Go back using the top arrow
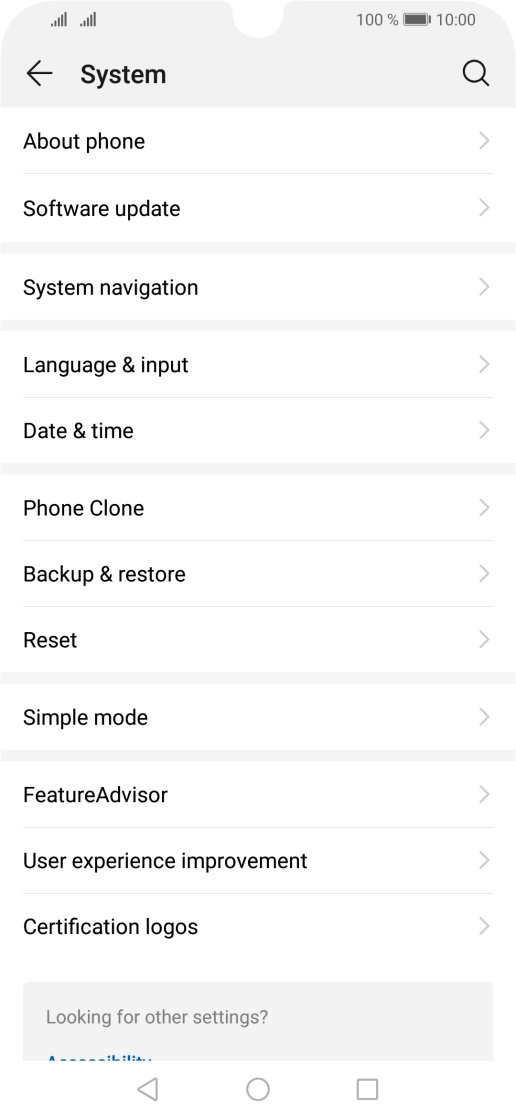This screenshot has height=1118, width=516. pyautogui.click(x=39, y=73)
